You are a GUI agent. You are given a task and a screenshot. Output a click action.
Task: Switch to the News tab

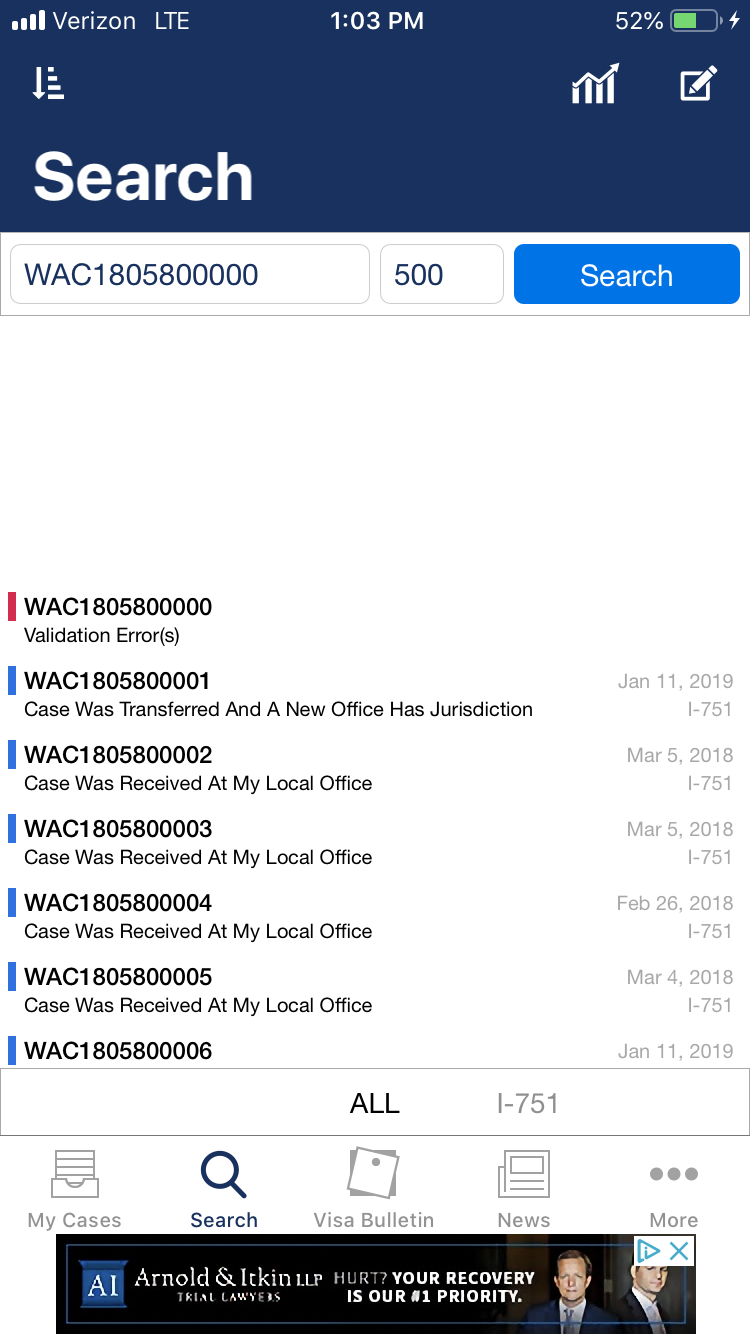tap(524, 1188)
